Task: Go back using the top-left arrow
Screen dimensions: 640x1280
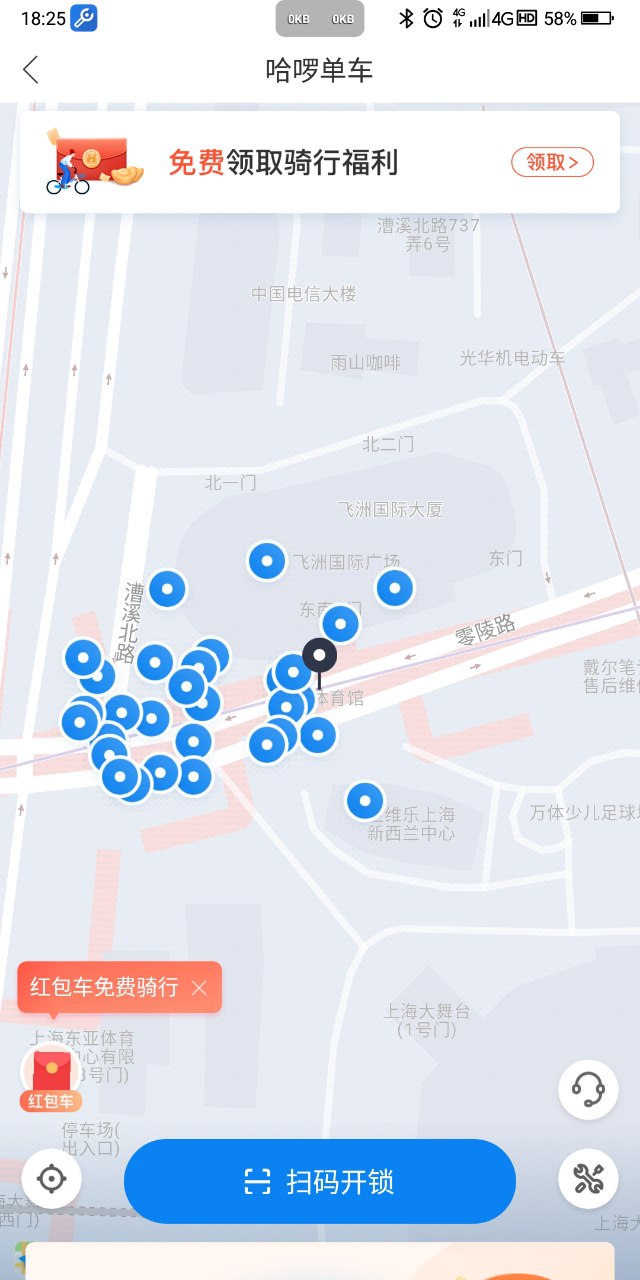Action: [31, 70]
